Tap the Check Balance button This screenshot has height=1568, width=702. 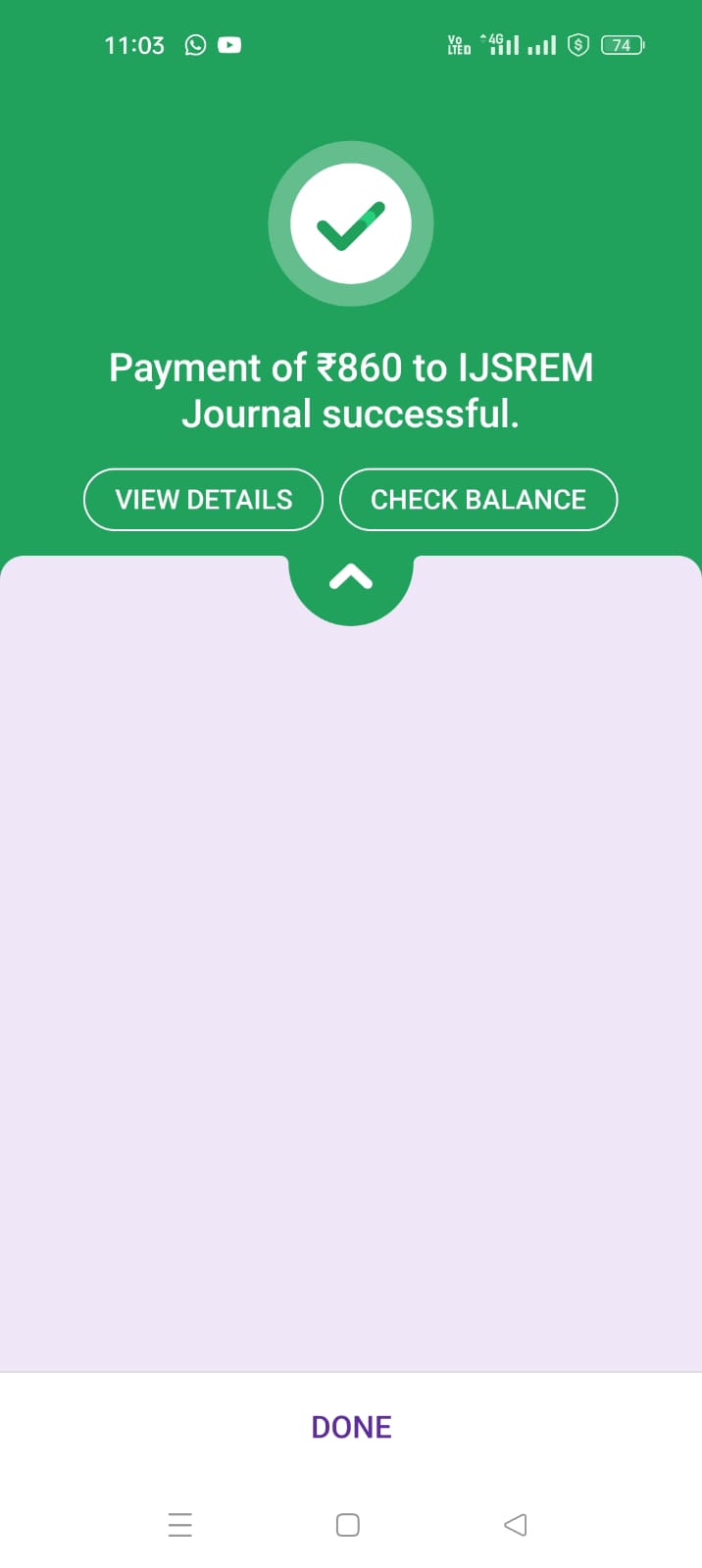[477, 500]
